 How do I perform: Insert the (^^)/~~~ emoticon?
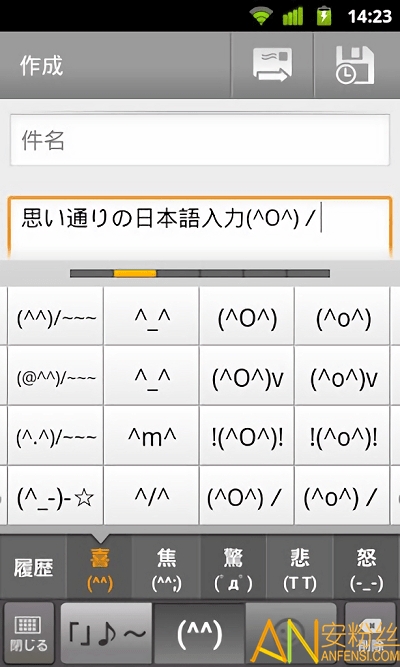(55, 316)
